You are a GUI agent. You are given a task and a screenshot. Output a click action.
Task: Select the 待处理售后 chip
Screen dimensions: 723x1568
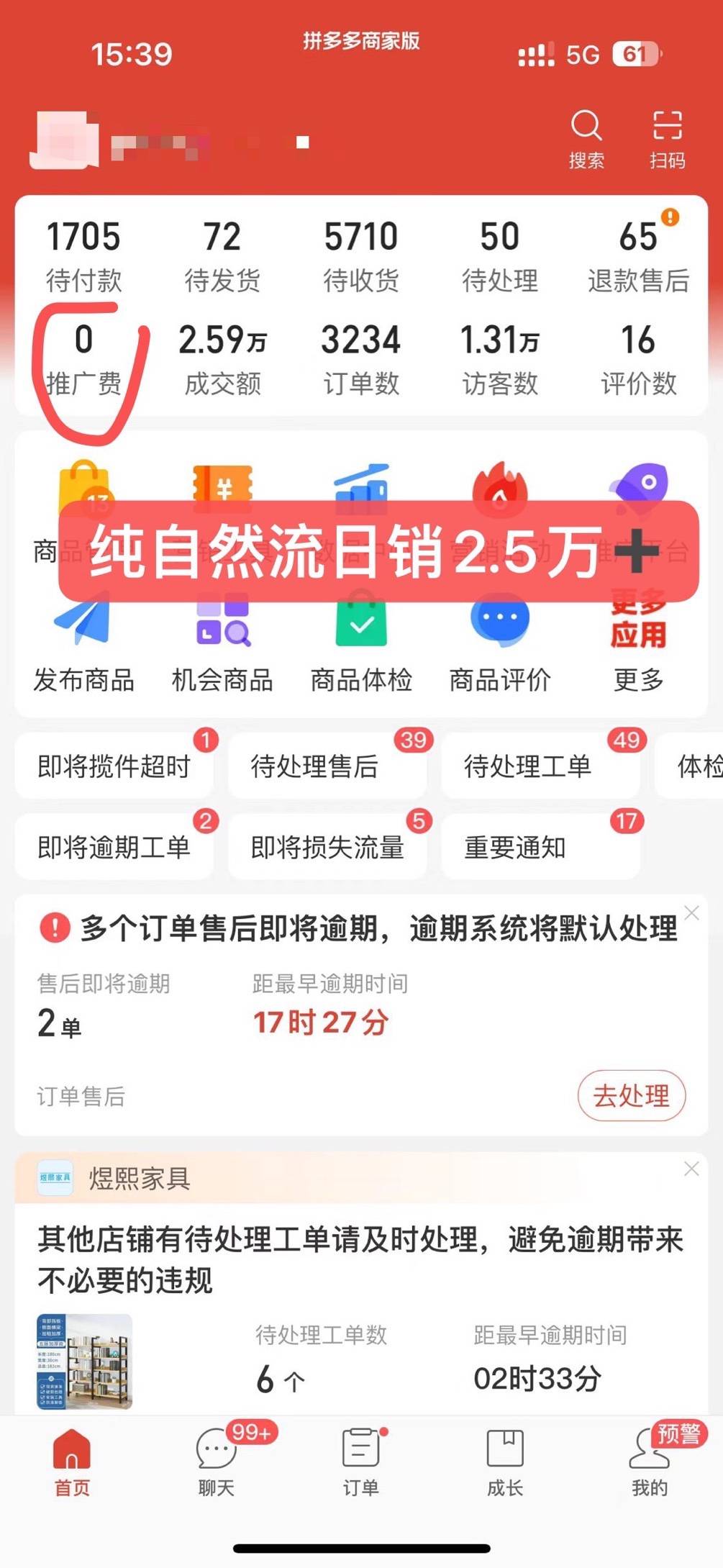click(315, 766)
